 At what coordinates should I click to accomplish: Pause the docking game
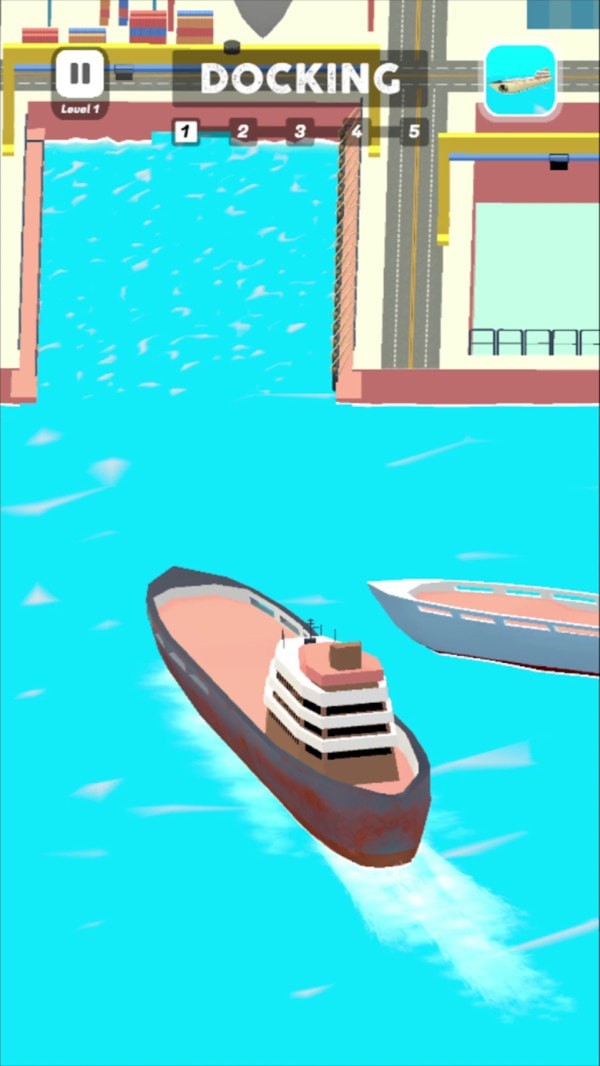[79, 73]
